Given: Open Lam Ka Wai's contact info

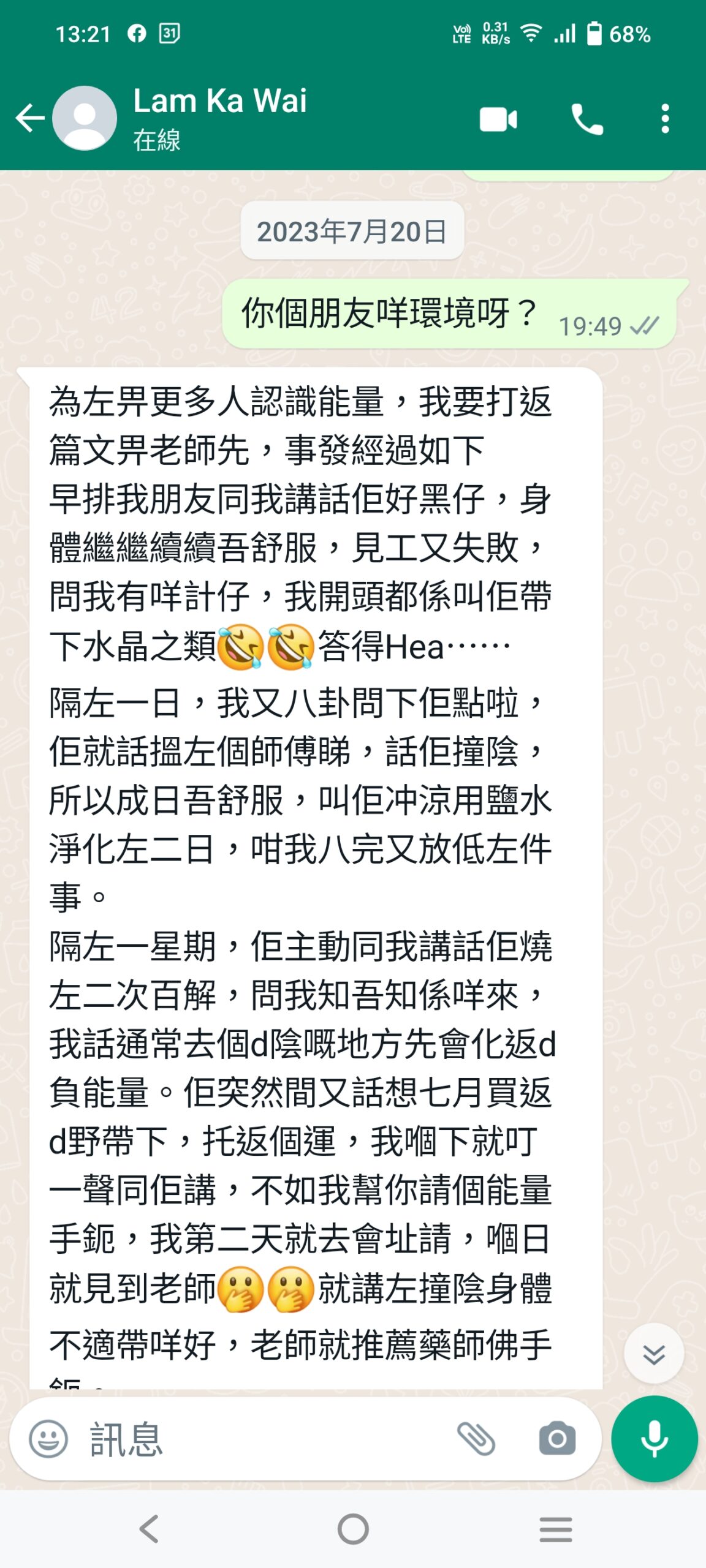Looking at the screenshot, I should click(220, 118).
